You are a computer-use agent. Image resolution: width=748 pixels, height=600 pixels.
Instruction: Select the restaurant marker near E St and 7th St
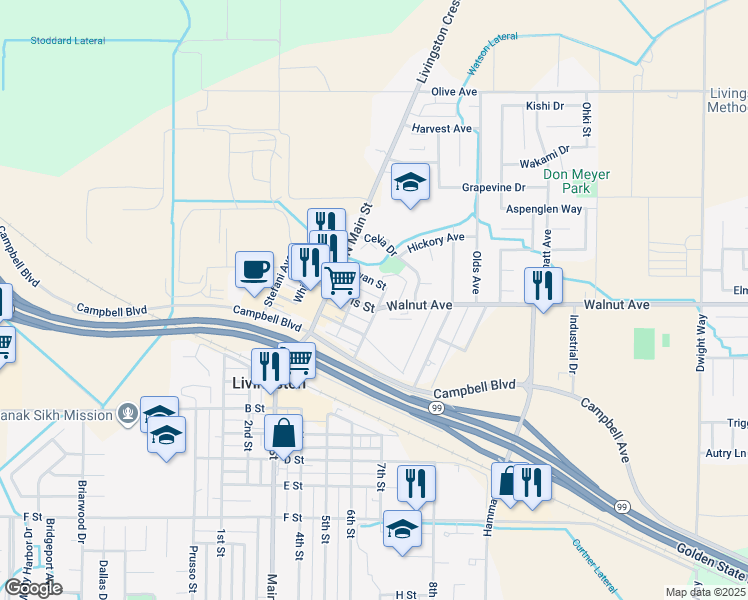coord(416,483)
